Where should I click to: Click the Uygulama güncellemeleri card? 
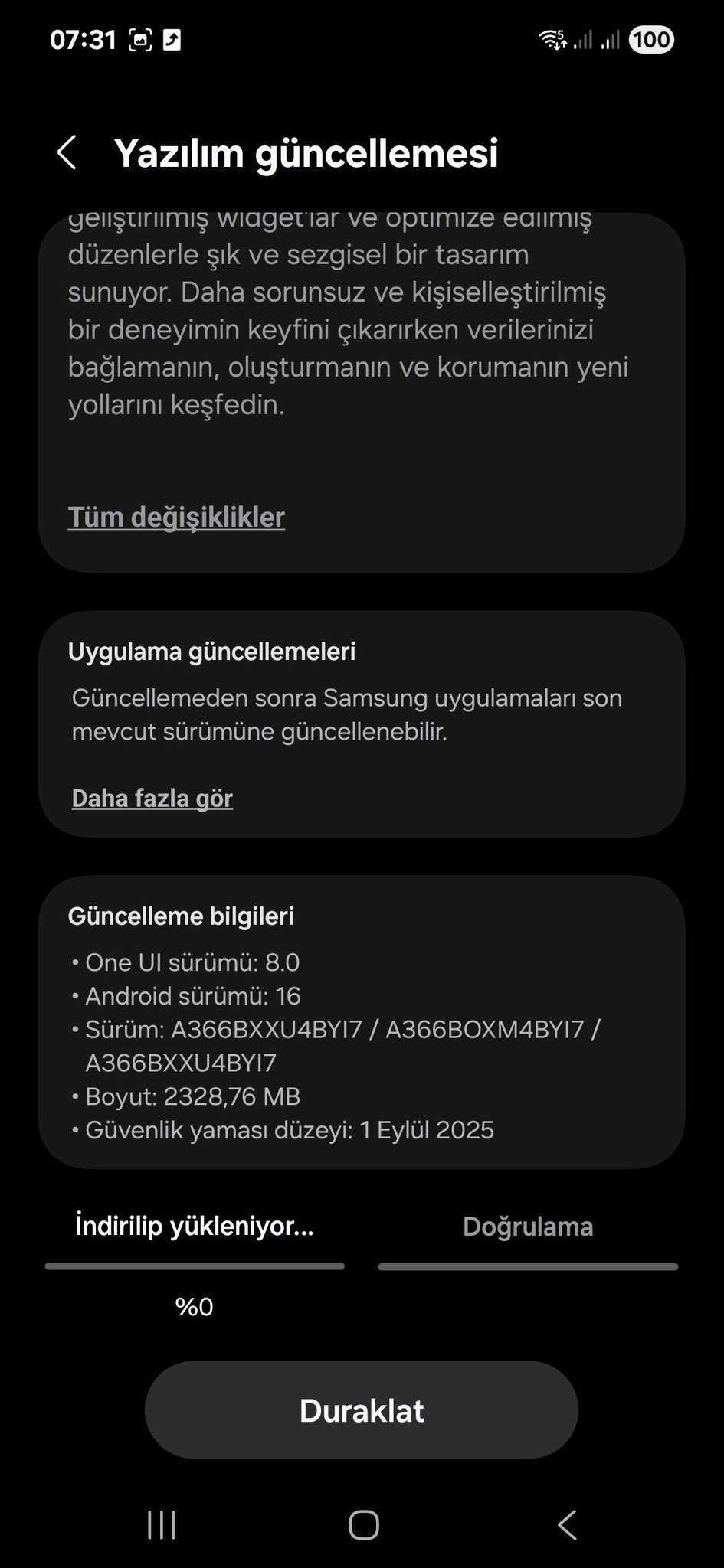coord(362,724)
